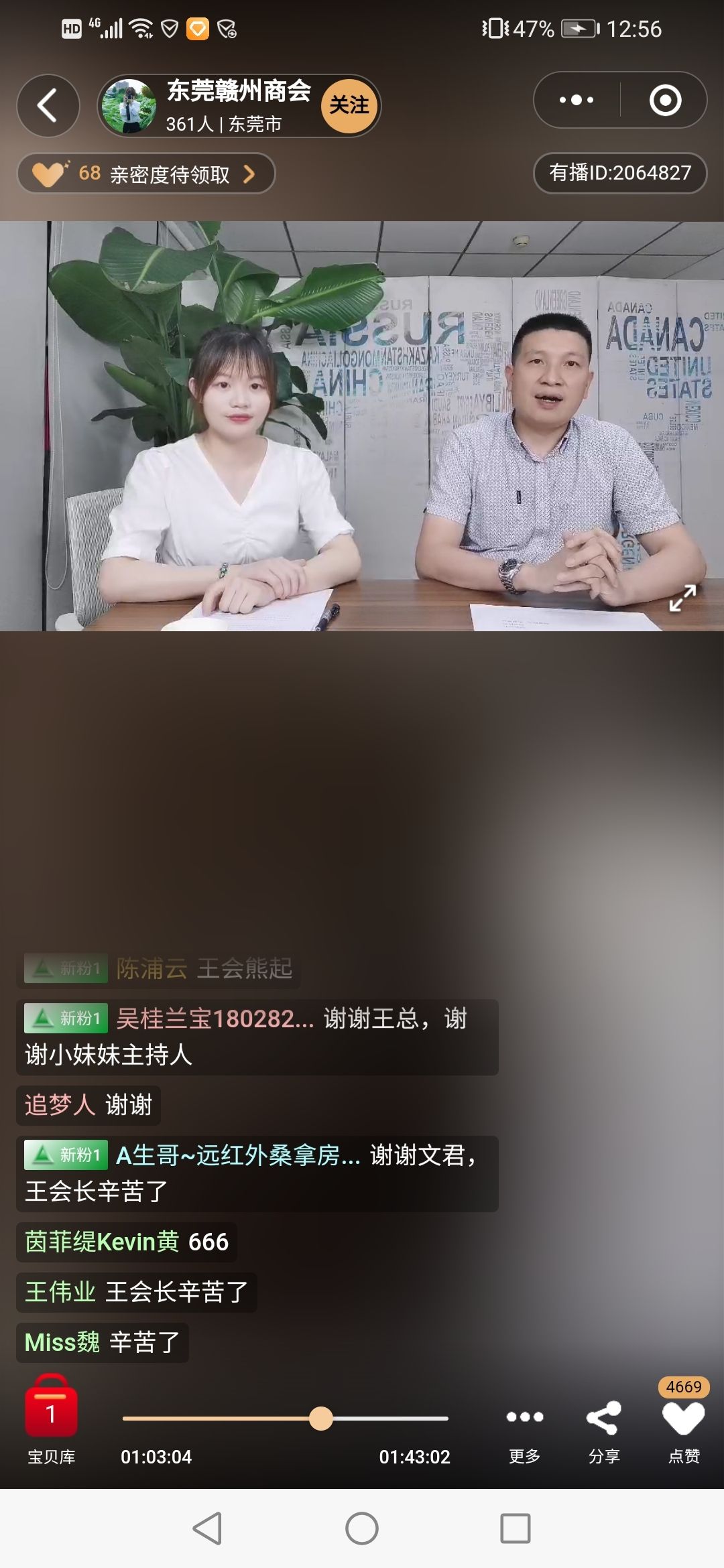Screen dimensions: 724x1568
Task: Follow 东莞赣州商会 with the 关注 button
Action: coord(349,105)
